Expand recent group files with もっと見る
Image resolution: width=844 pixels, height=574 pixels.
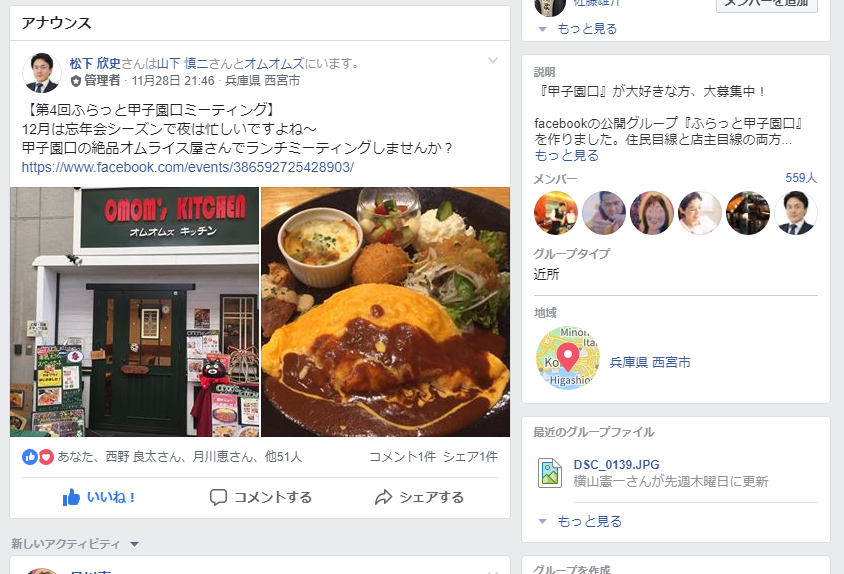pyautogui.click(x=589, y=521)
